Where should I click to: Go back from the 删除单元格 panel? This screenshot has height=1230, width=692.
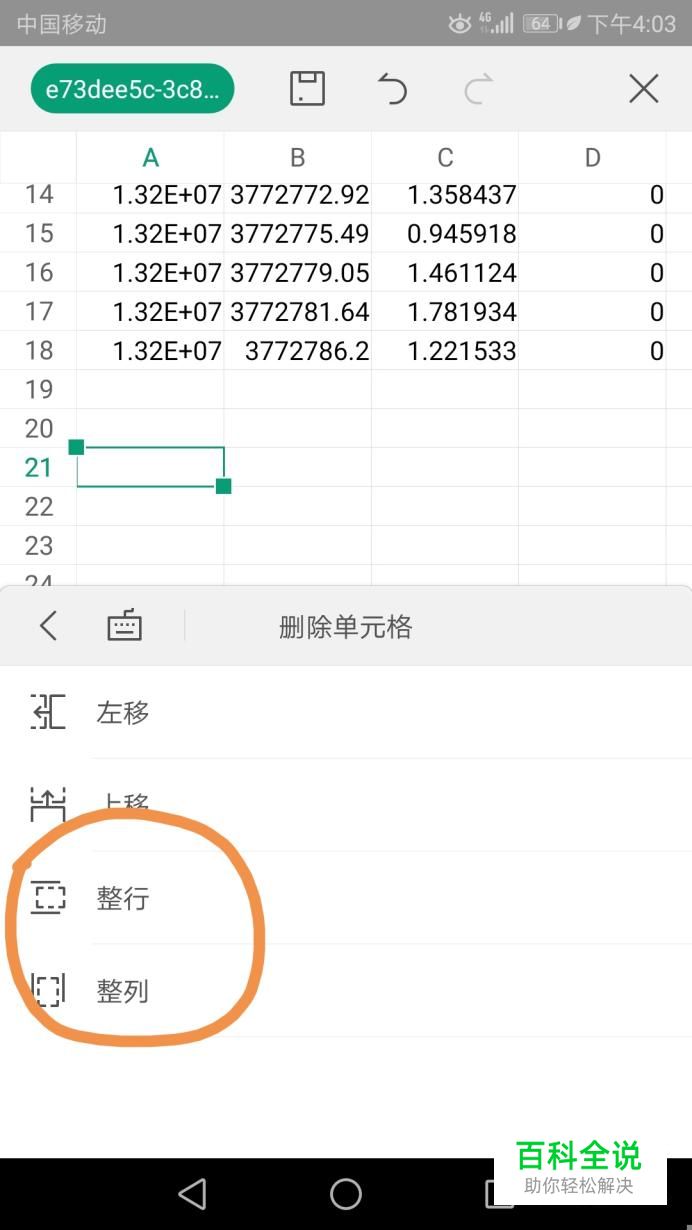point(48,627)
